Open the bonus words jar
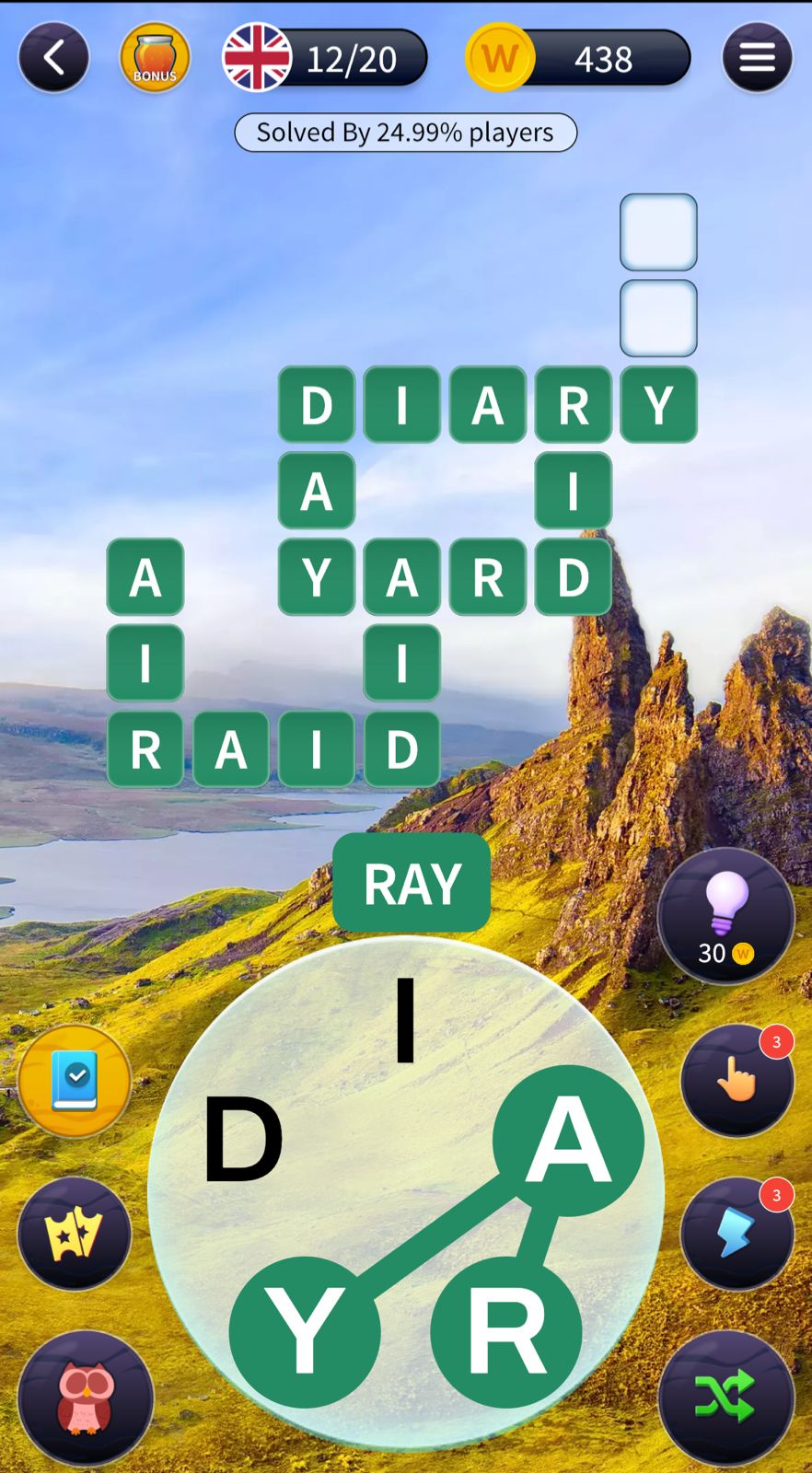The height and width of the screenshot is (1473, 812). pos(155,58)
